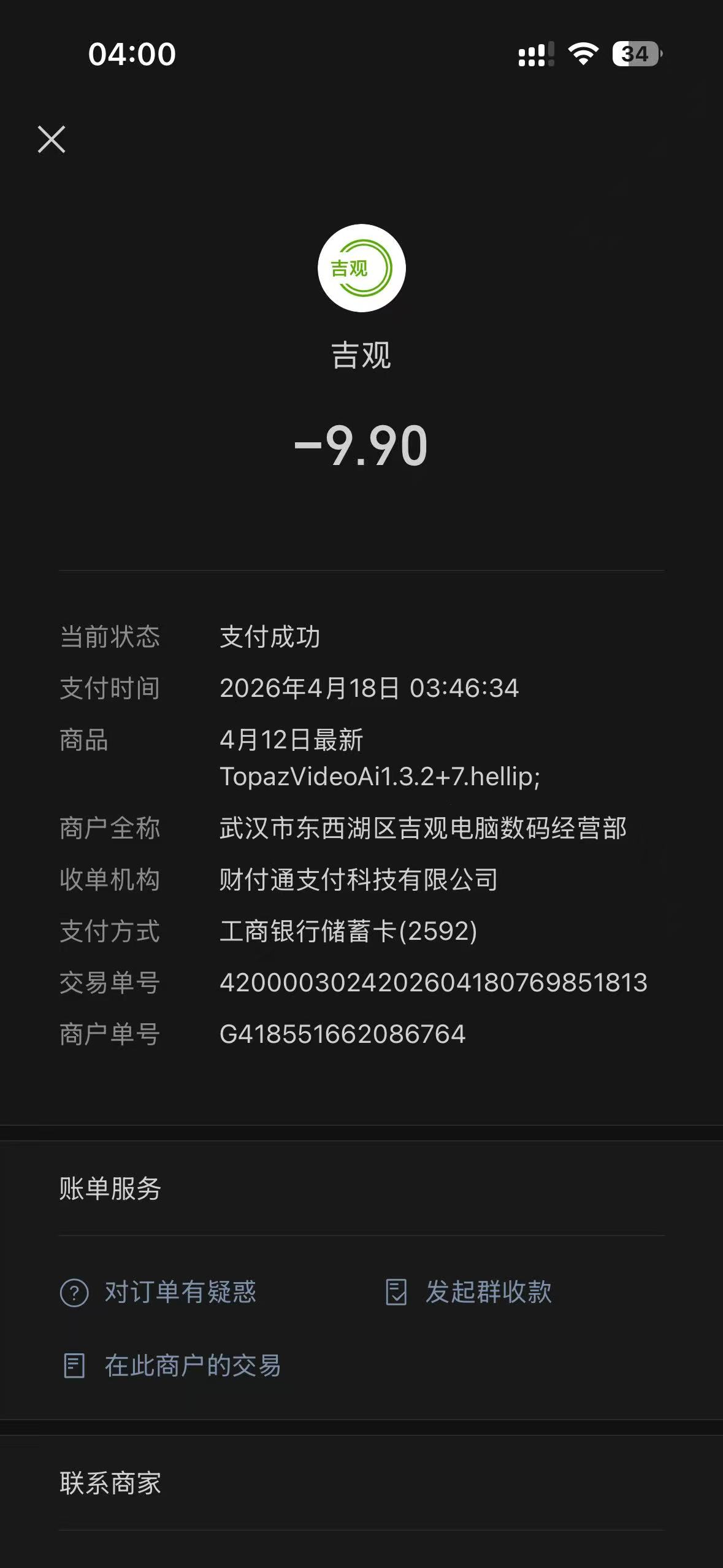Open the 吉观 merchant avatar
Image resolution: width=723 pixels, height=1568 pixels.
click(361, 268)
